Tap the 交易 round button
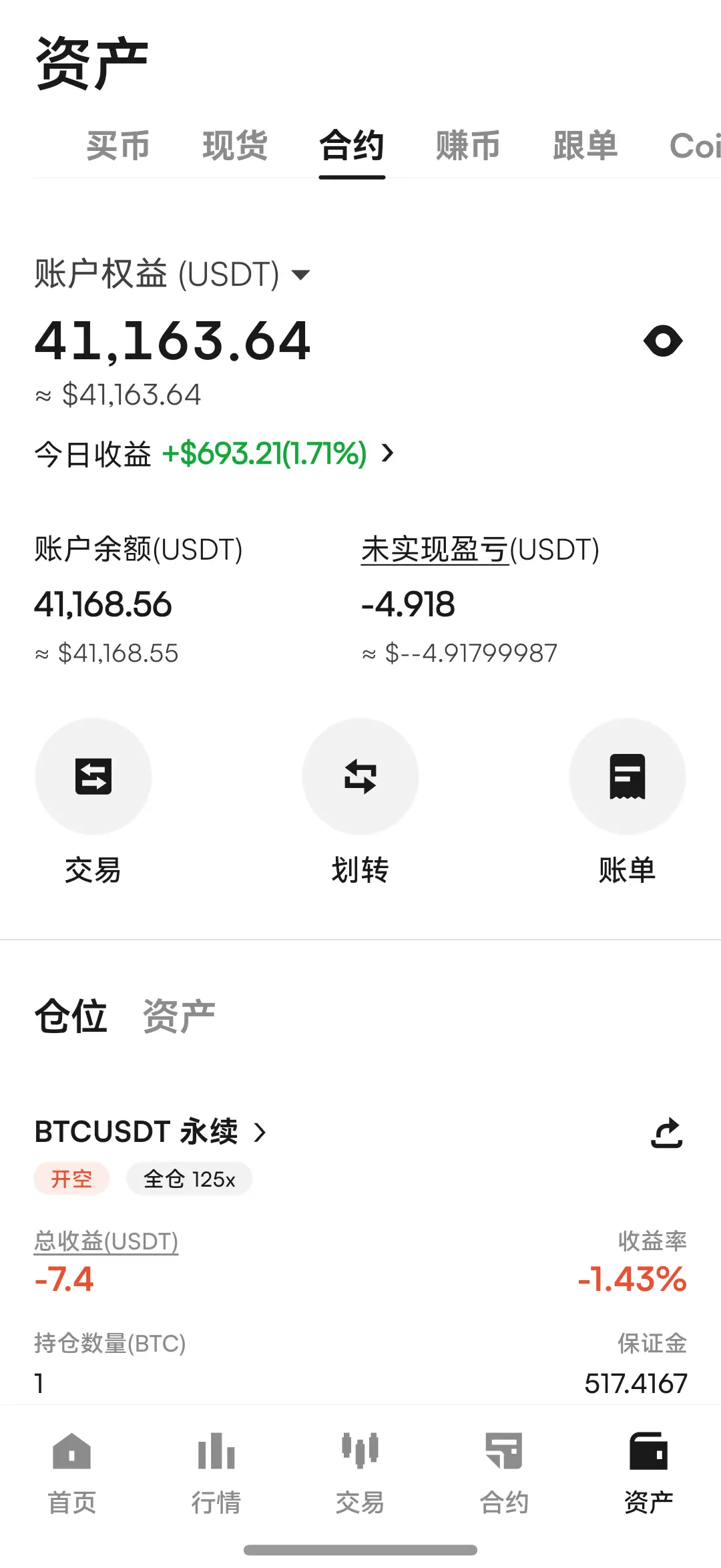 (93, 777)
